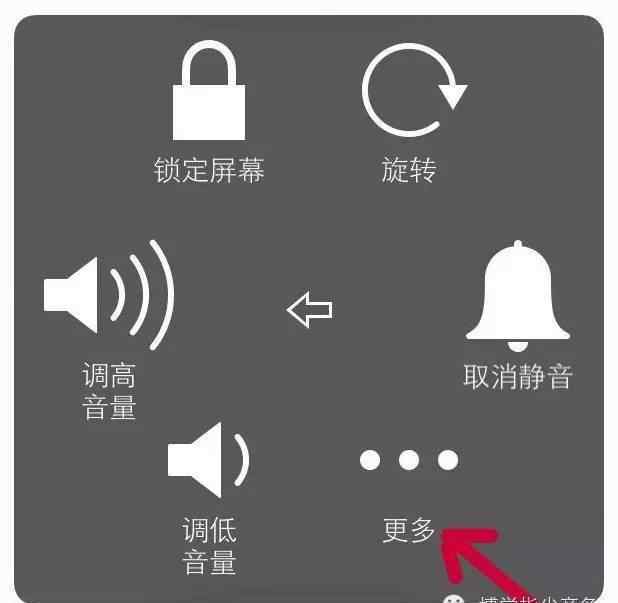
Task: Go back using the center arrow
Action: (309, 309)
